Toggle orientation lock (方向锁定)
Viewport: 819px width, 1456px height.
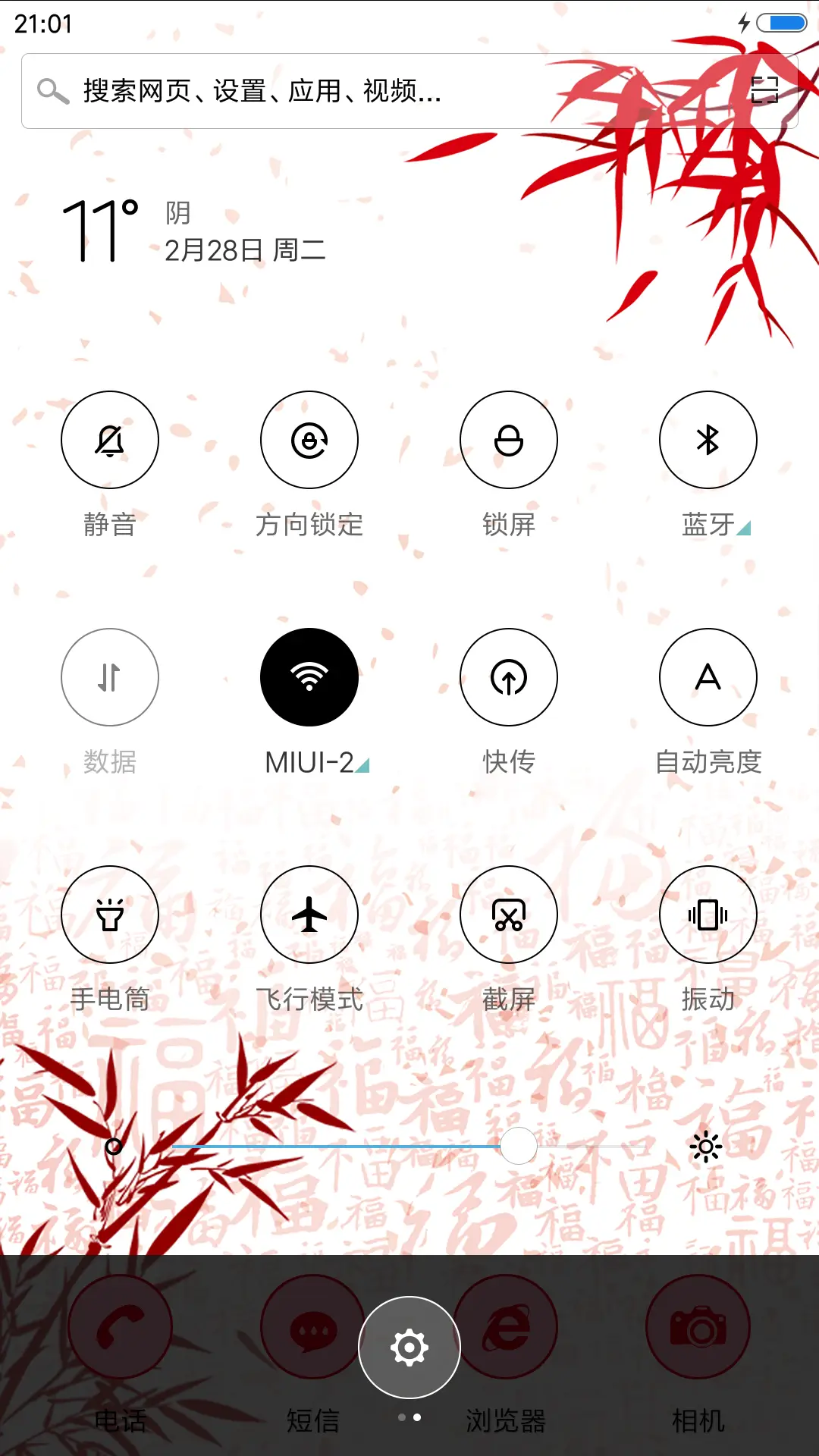pyautogui.click(x=309, y=440)
